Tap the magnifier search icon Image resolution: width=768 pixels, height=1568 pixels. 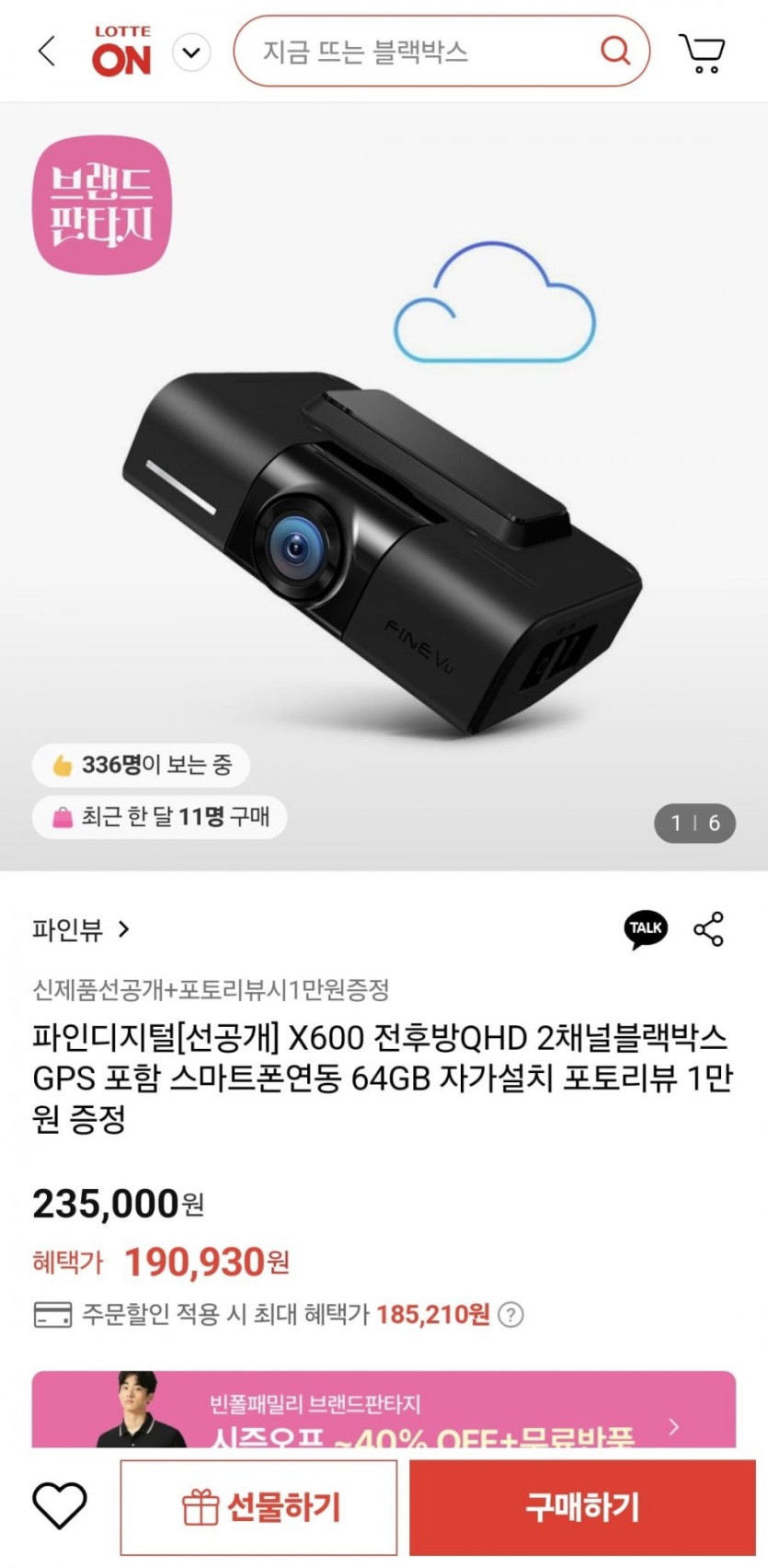(x=614, y=51)
